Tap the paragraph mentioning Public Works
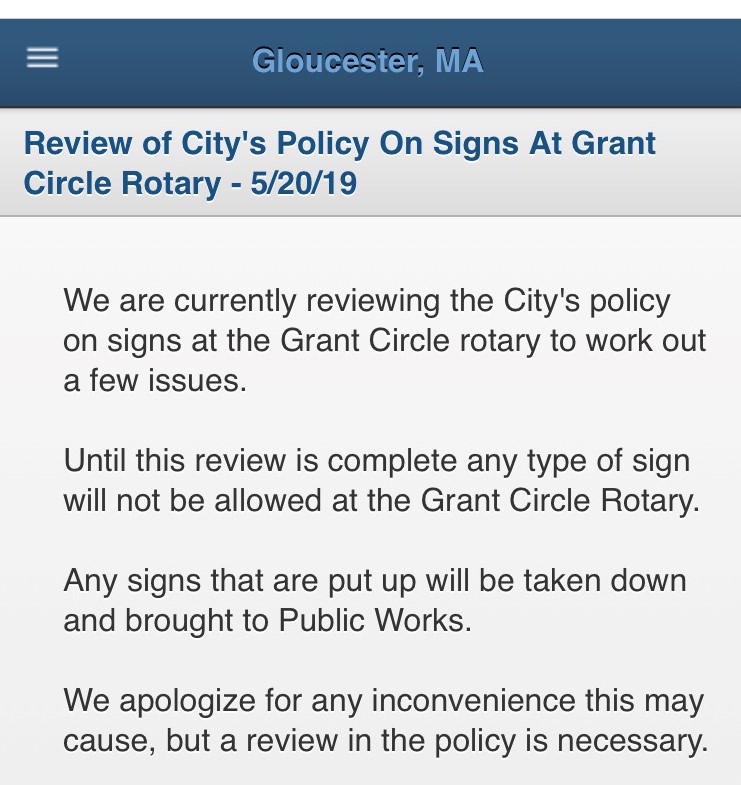 click(x=375, y=600)
